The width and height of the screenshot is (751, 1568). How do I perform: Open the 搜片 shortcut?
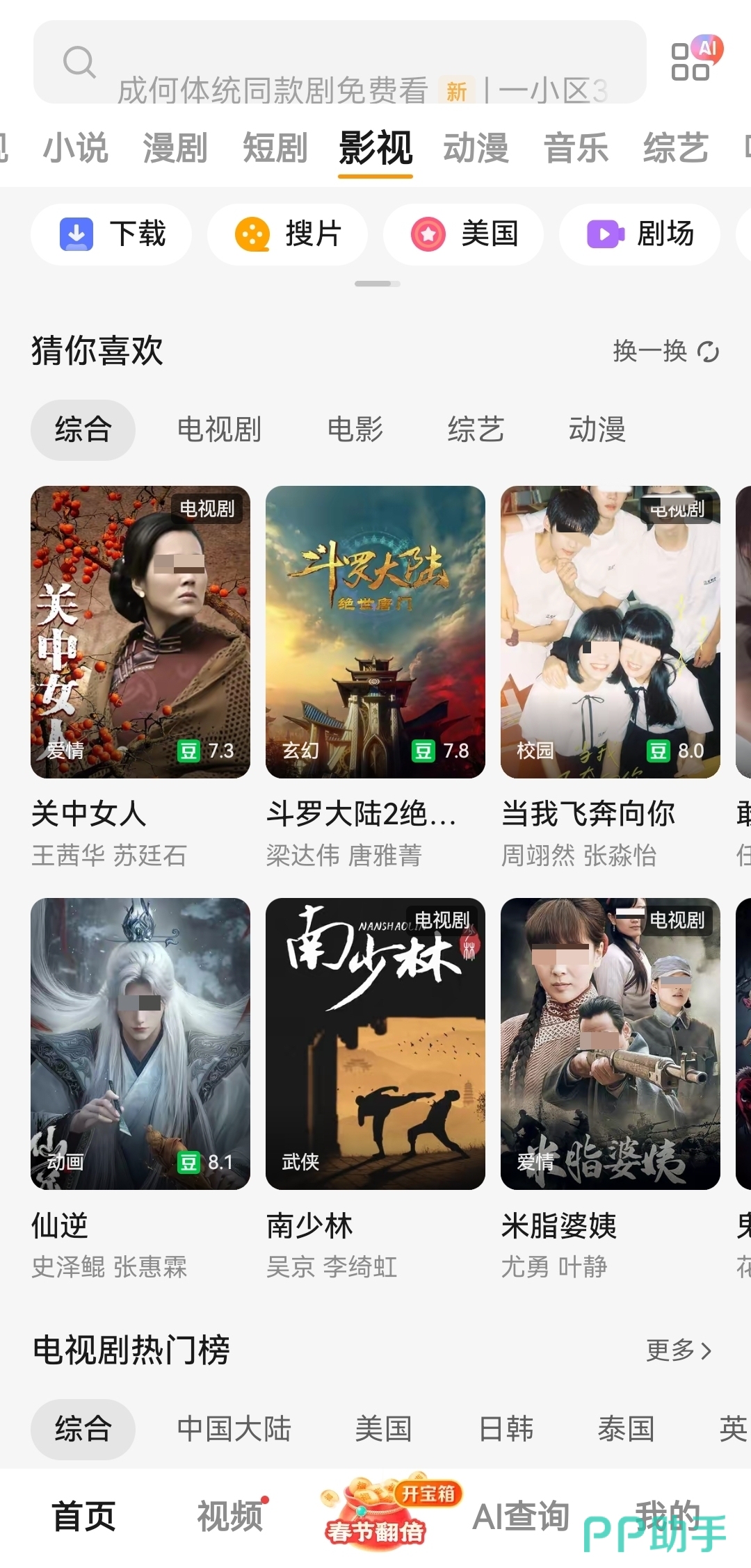[287, 234]
